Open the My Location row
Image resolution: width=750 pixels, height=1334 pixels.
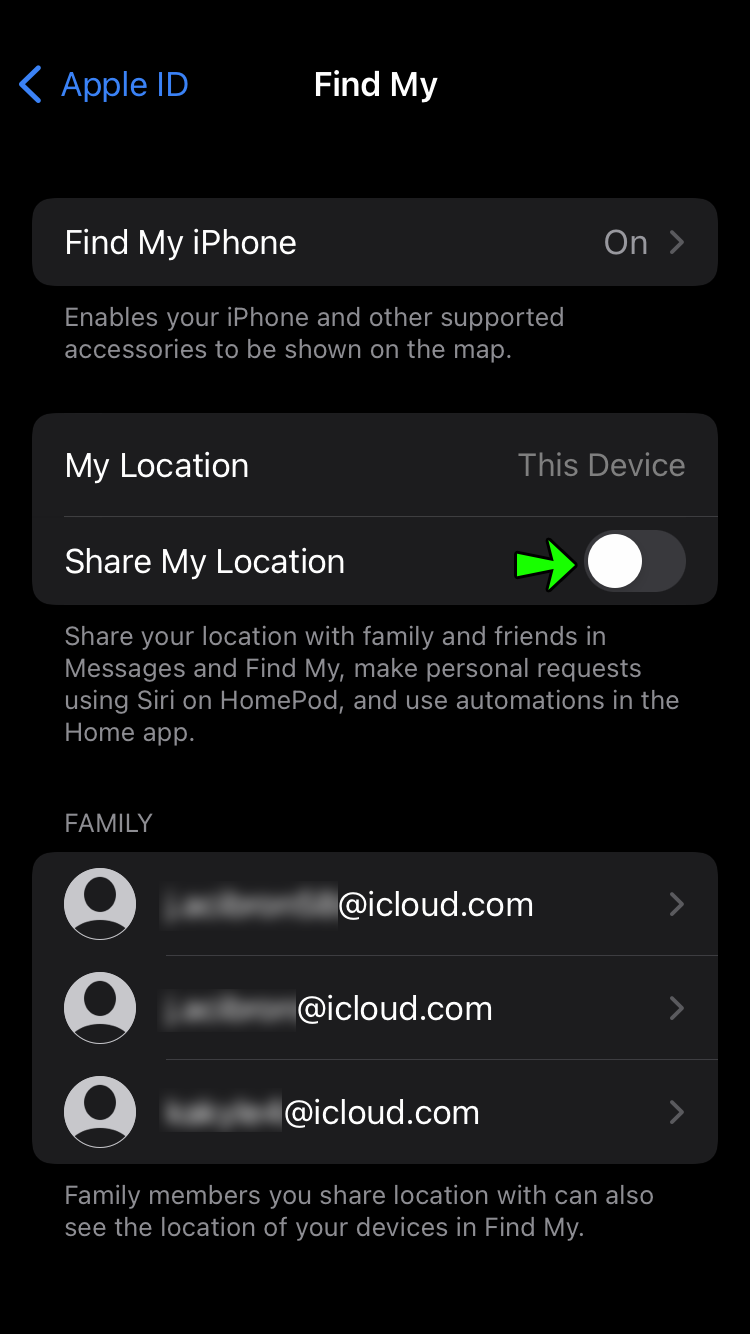coord(375,465)
